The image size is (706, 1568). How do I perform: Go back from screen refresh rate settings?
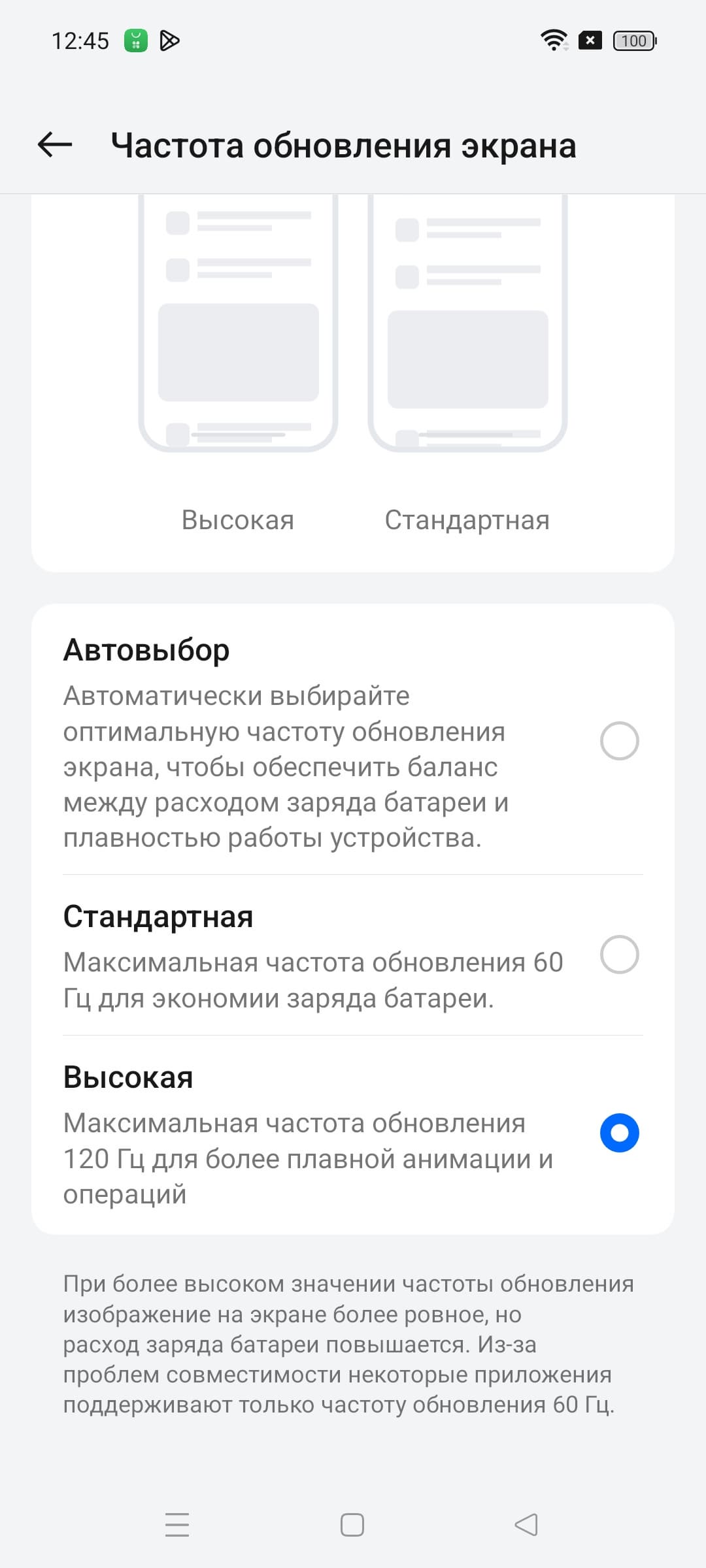(x=55, y=144)
